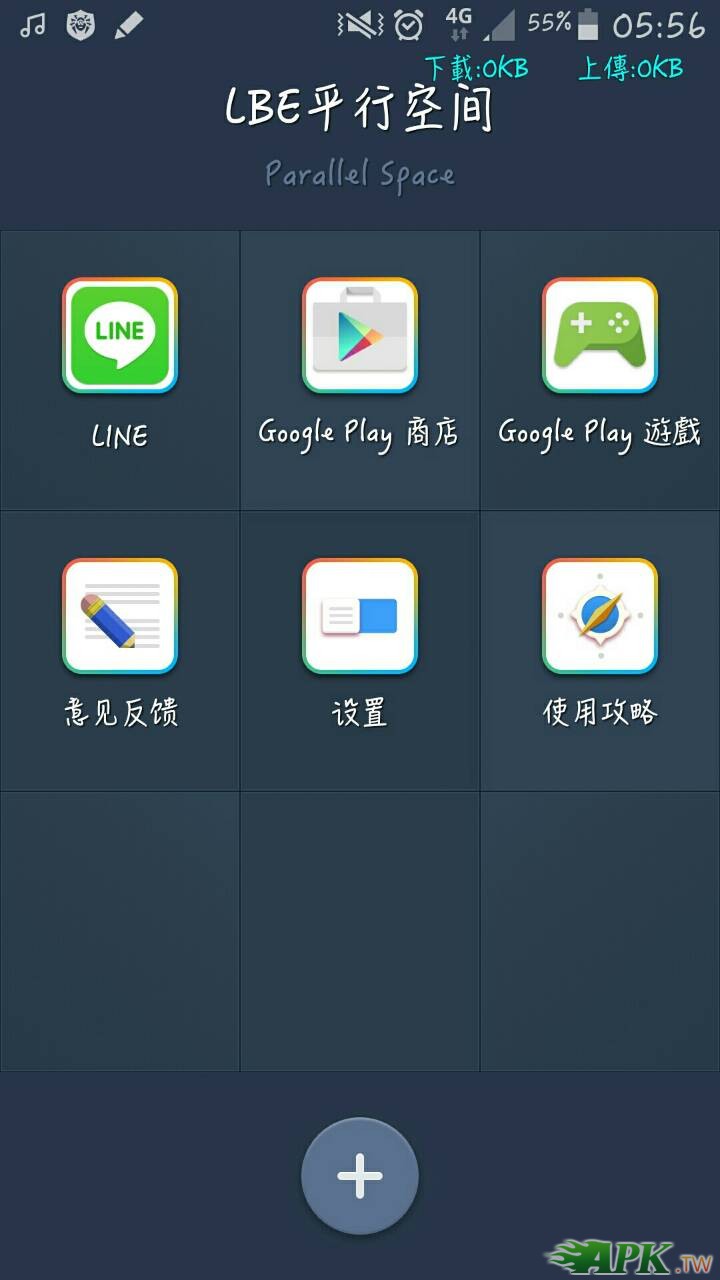The image size is (720, 1280).
Task: Open Google Play 遊戲
Action: pos(600,336)
